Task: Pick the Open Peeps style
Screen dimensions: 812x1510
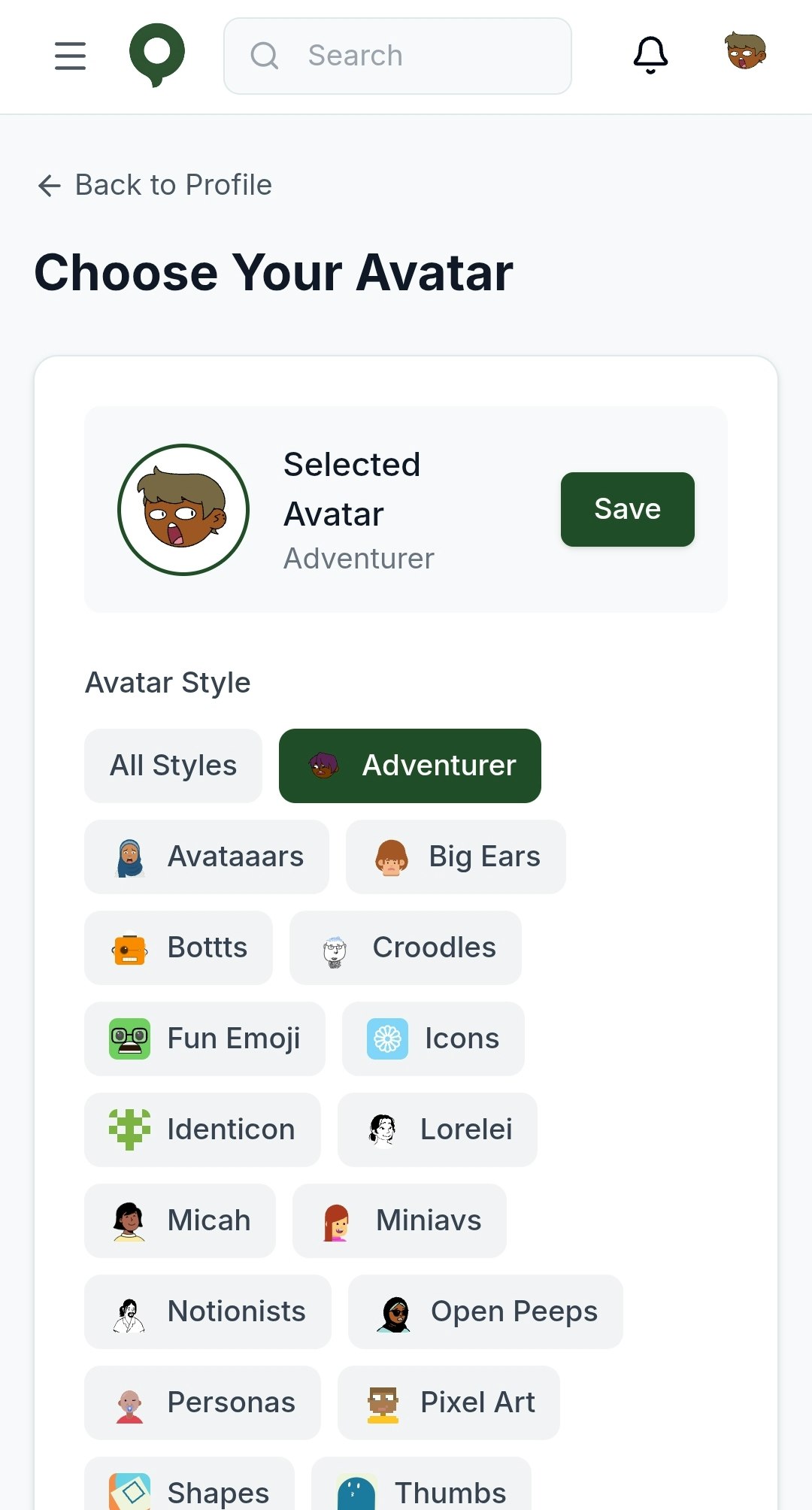Action: point(485,1311)
